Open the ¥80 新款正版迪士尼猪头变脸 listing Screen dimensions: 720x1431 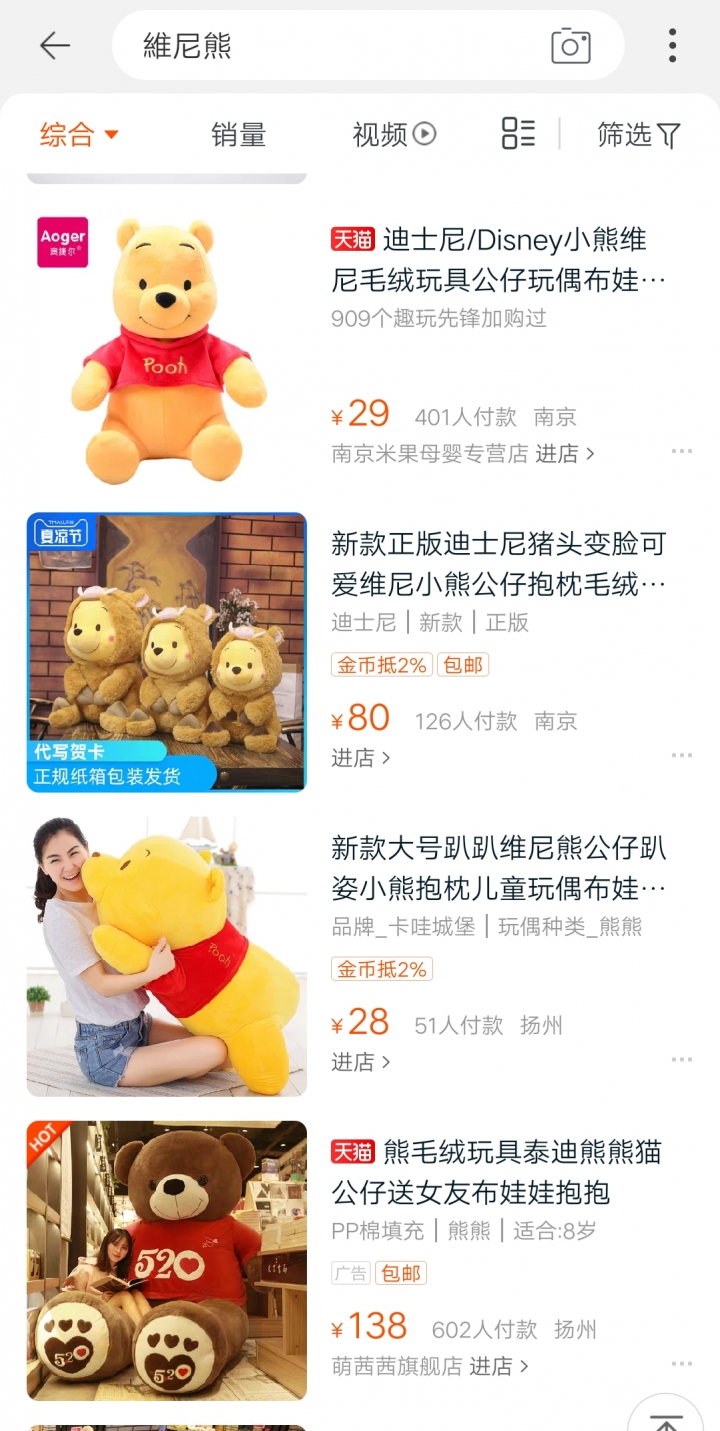(499, 564)
